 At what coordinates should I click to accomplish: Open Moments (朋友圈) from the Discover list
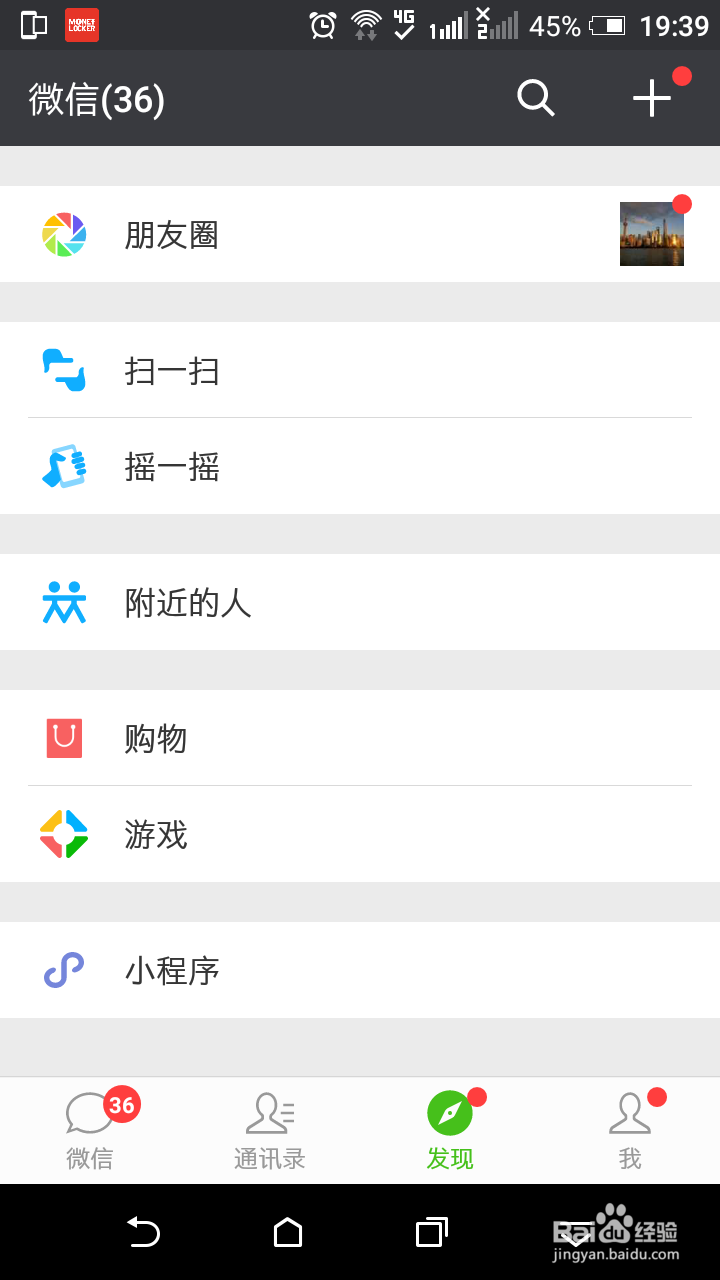tap(170, 234)
